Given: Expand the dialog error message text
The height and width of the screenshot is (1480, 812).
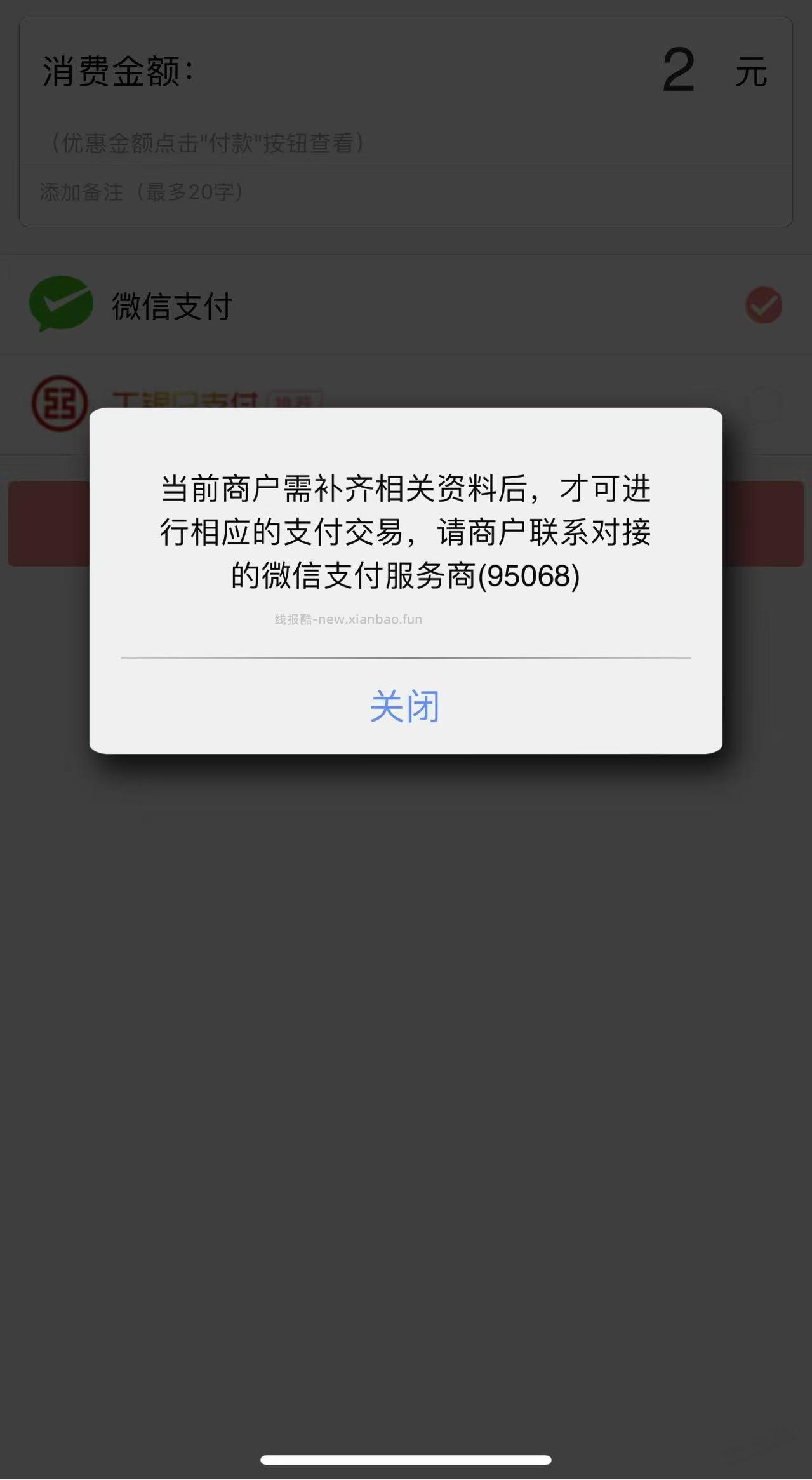Looking at the screenshot, I should pyautogui.click(x=406, y=532).
